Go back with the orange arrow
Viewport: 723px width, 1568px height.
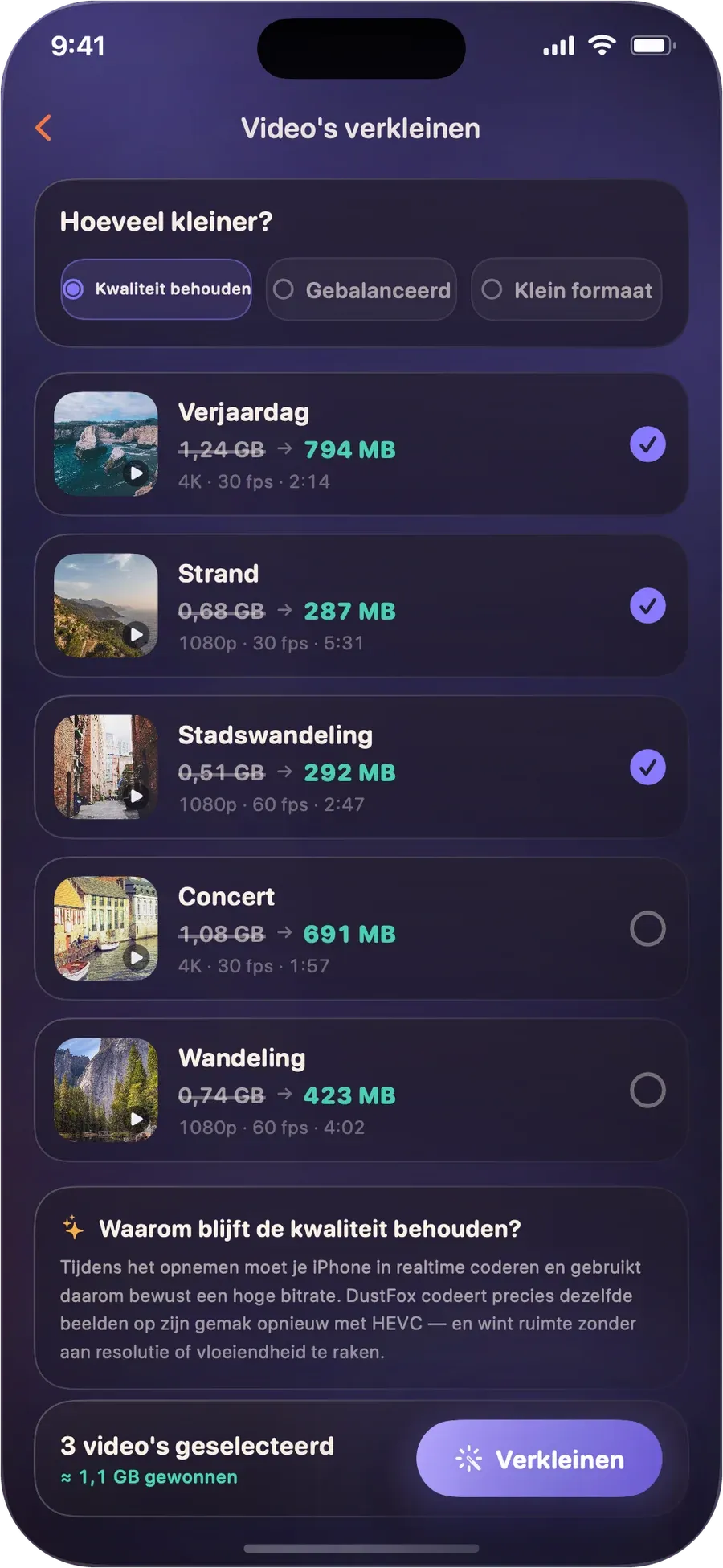click(43, 128)
